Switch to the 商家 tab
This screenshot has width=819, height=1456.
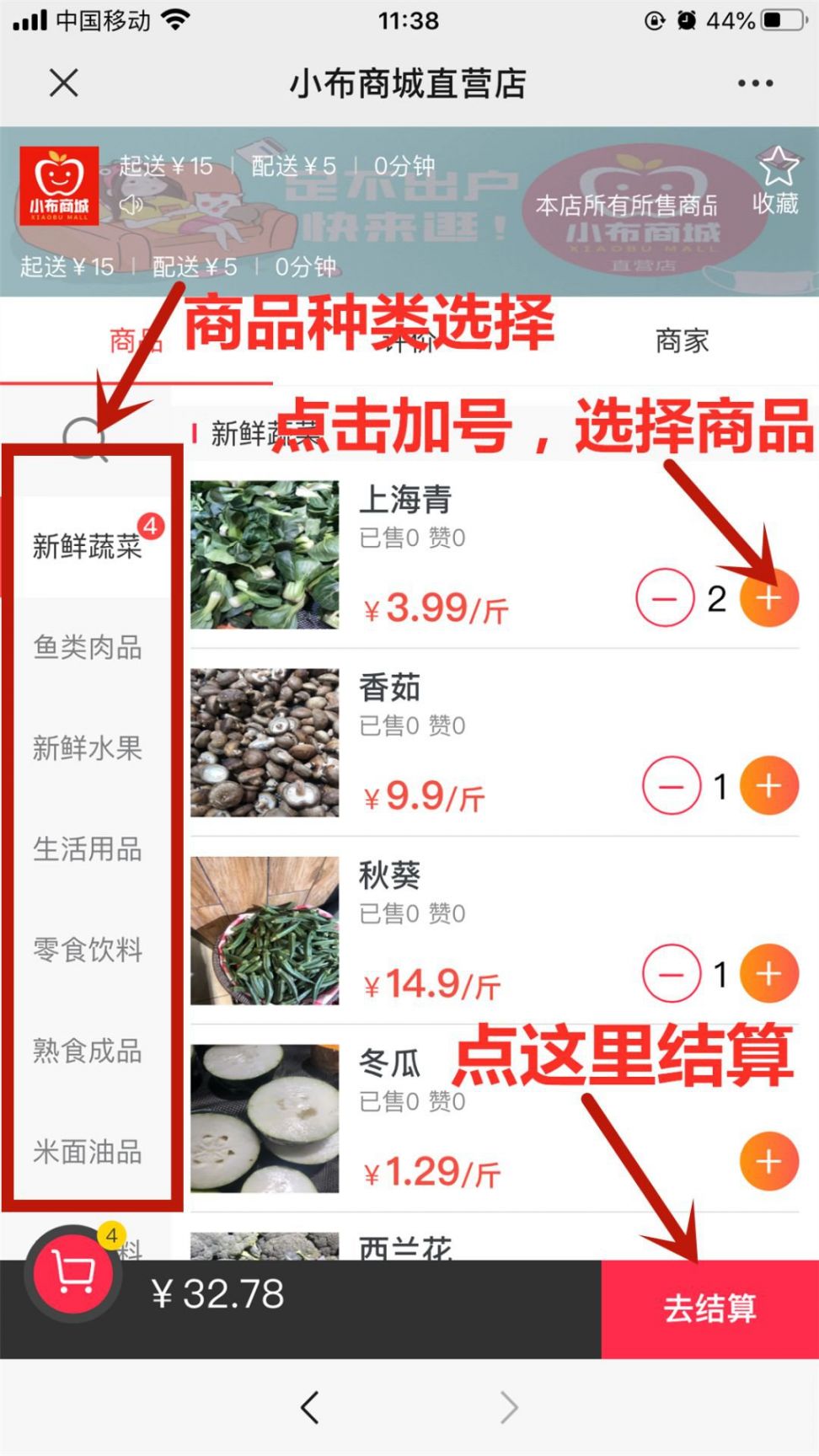682,341
